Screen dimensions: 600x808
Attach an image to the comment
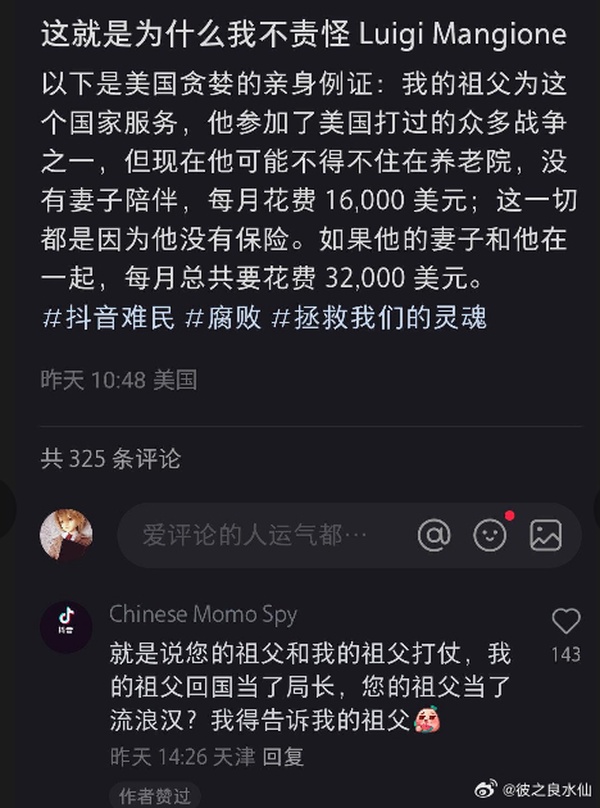coord(545,535)
